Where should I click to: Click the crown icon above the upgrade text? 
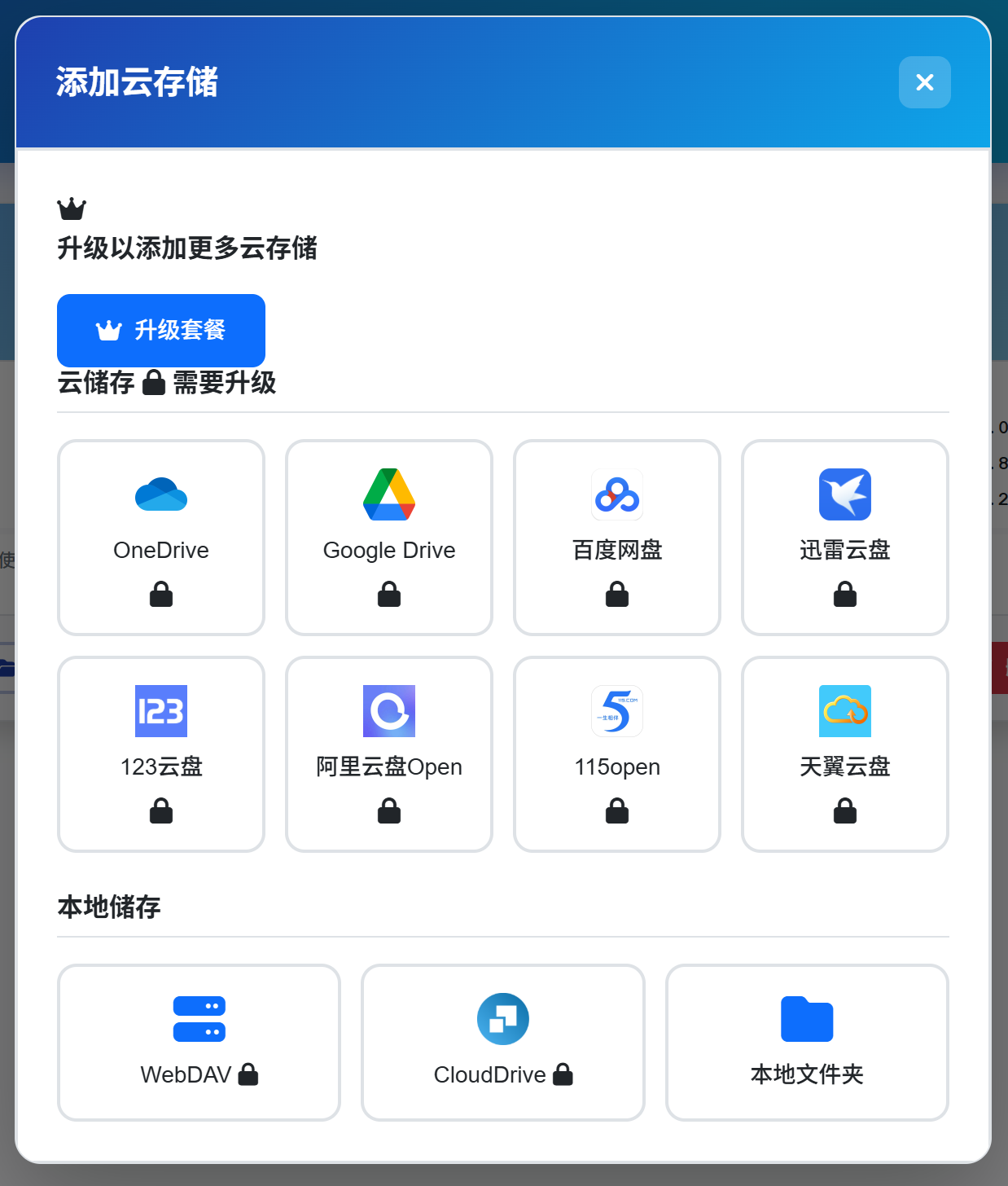[72, 208]
